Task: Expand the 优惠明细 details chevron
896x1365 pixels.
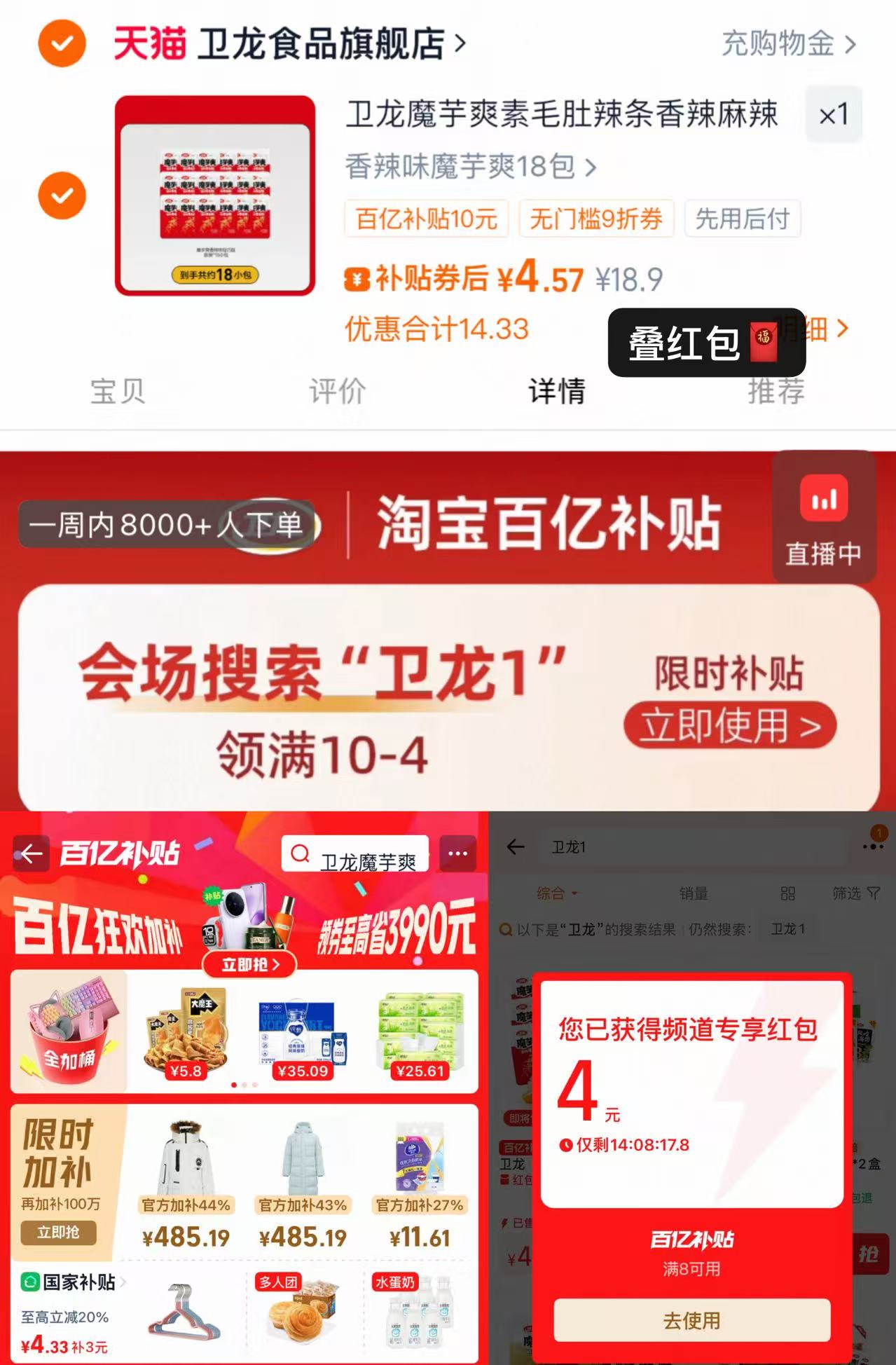Action: (843, 329)
